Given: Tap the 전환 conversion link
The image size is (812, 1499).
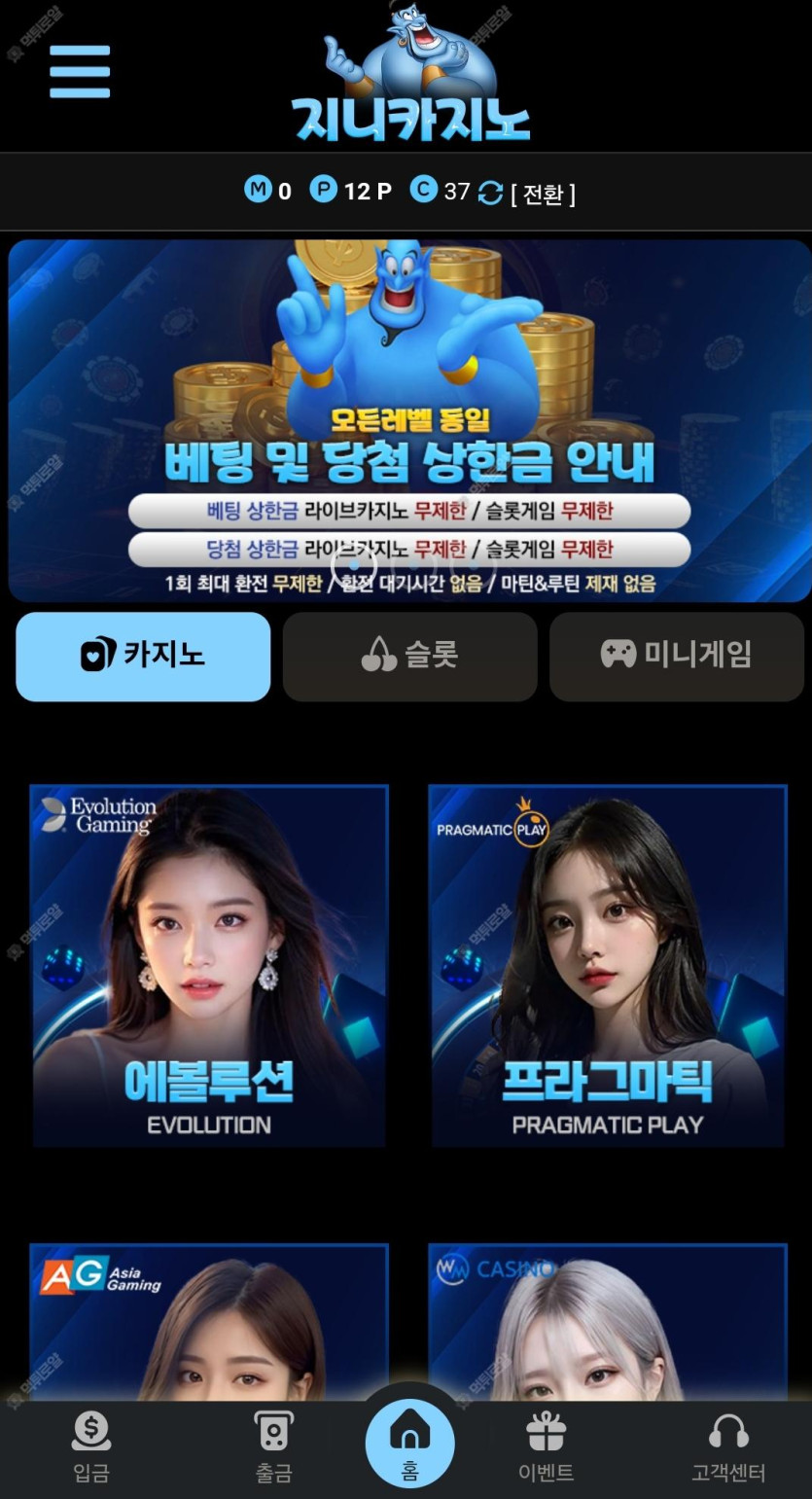Looking at the screenshot, I should pyautogui.click(x=543, y=194).
